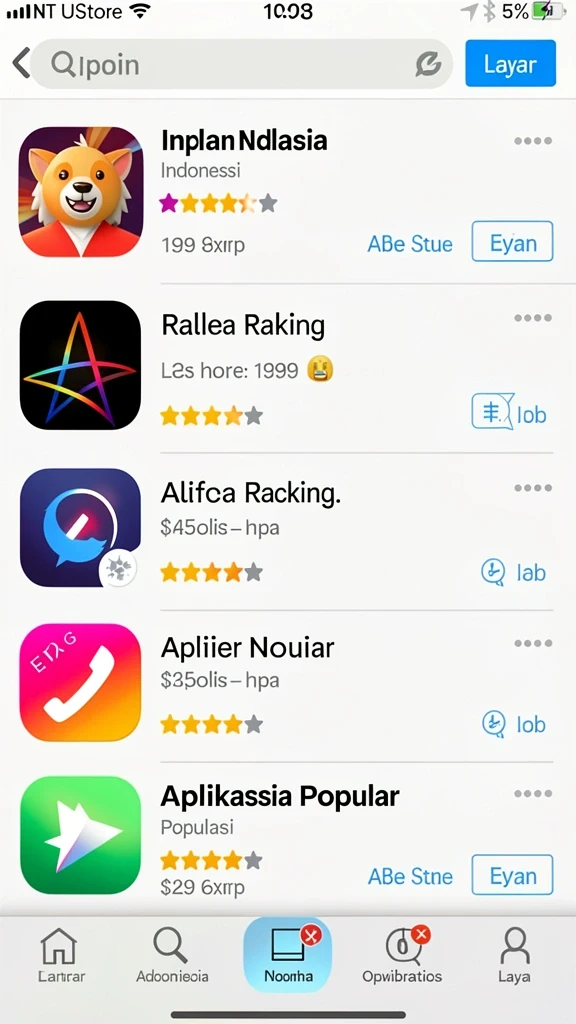
Task: Open more options for Apliier Nouiar
Action: pyautogui.click(x=533, y=643)
